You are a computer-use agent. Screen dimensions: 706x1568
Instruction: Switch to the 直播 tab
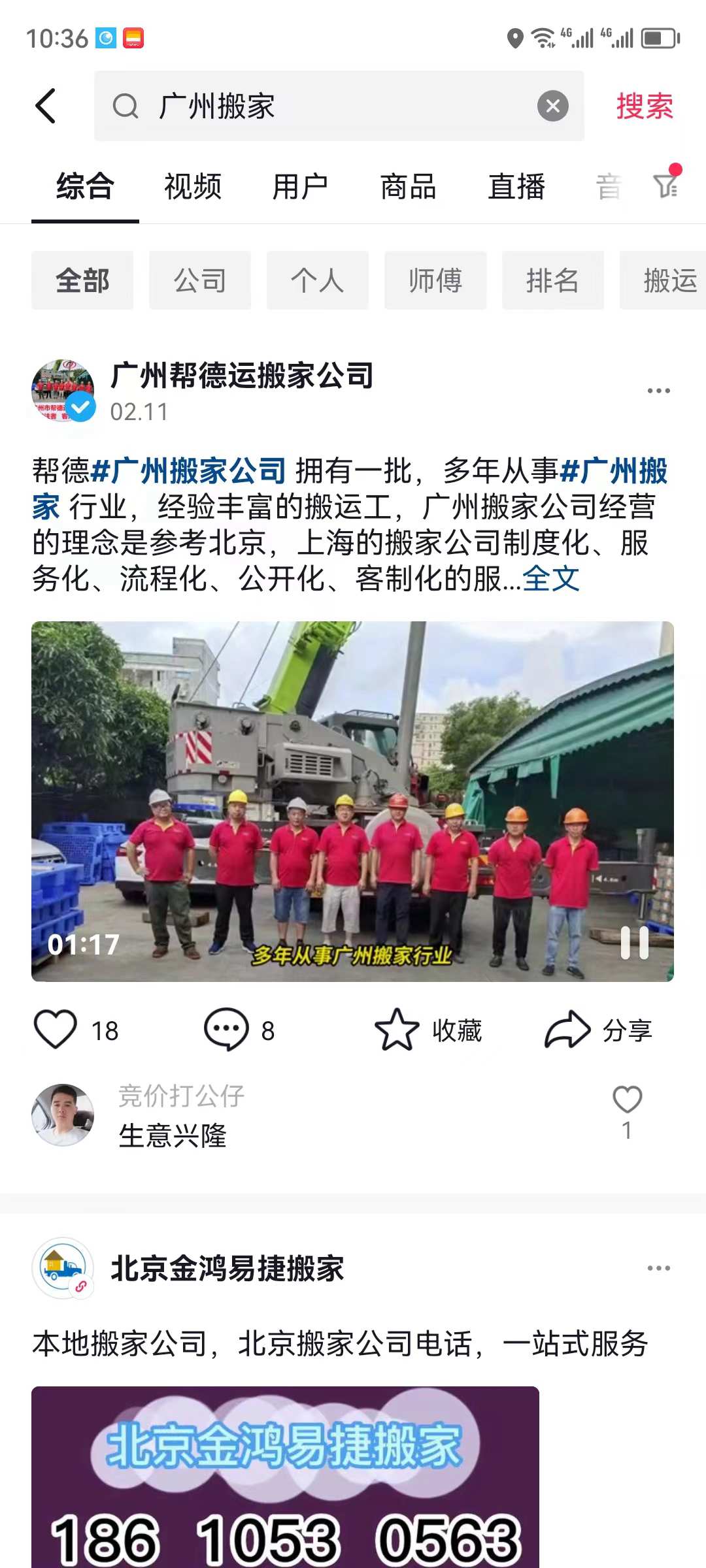click(x=516, y=187)
